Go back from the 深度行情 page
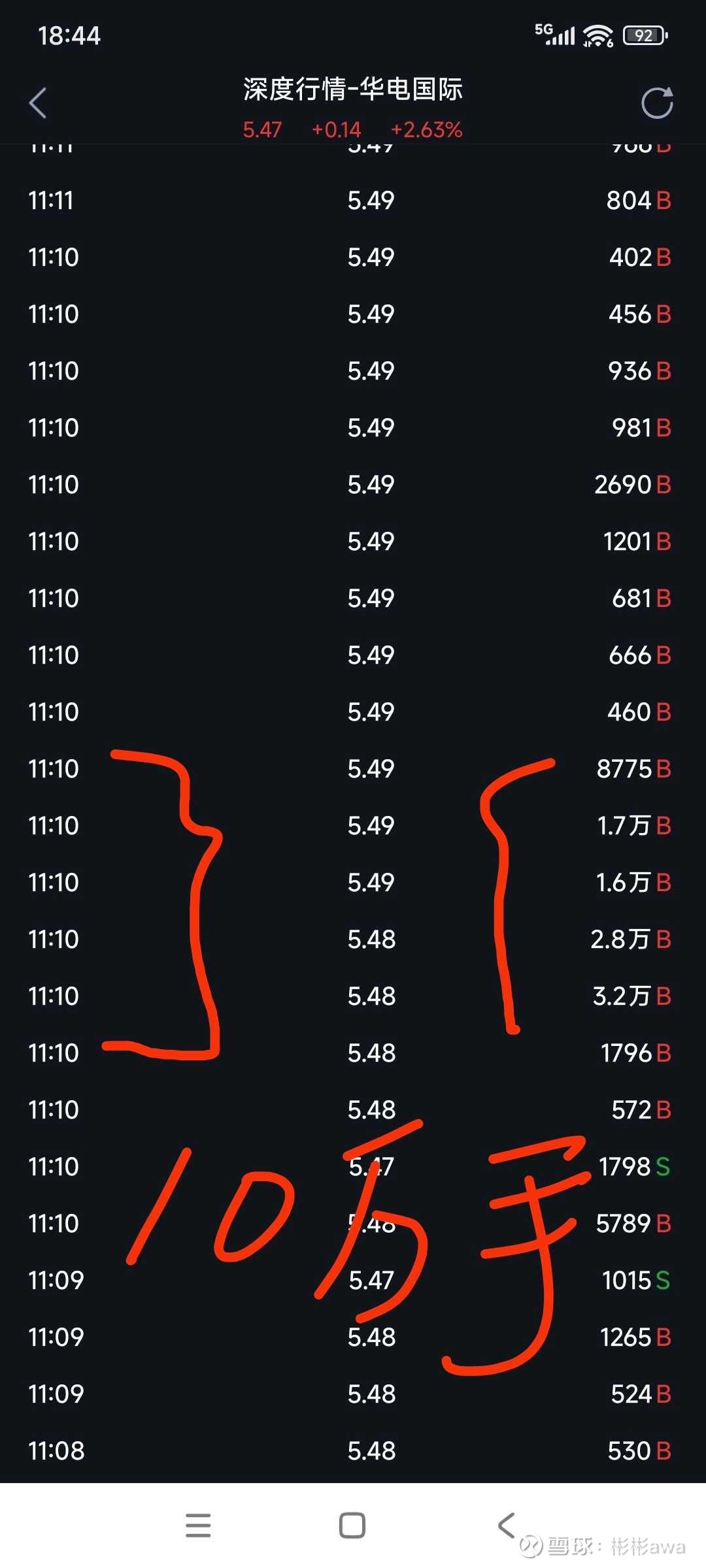The width and height of the screenshot is (706, 1568). [x=38, y=103]
